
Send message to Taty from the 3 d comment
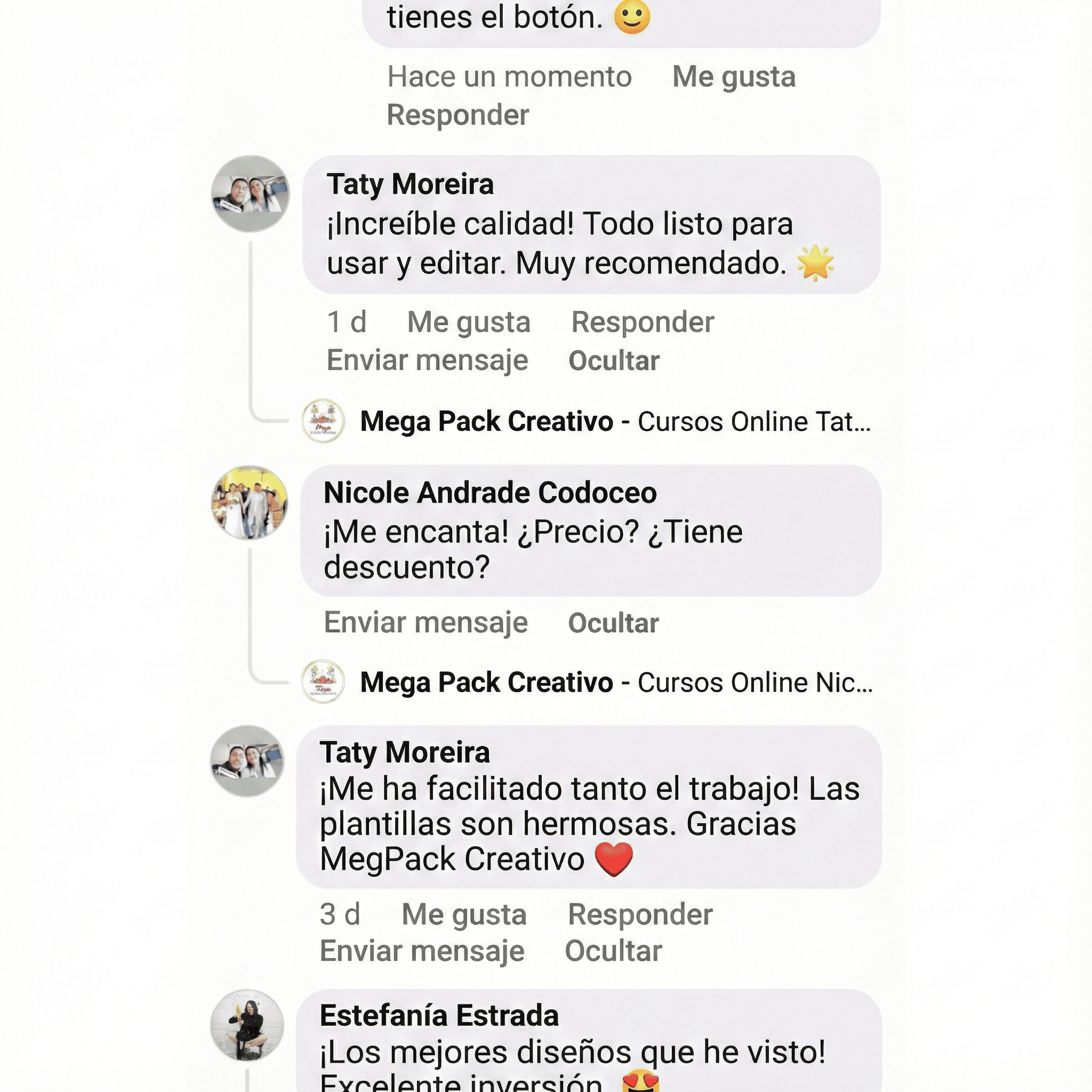[x=422, y=951]
